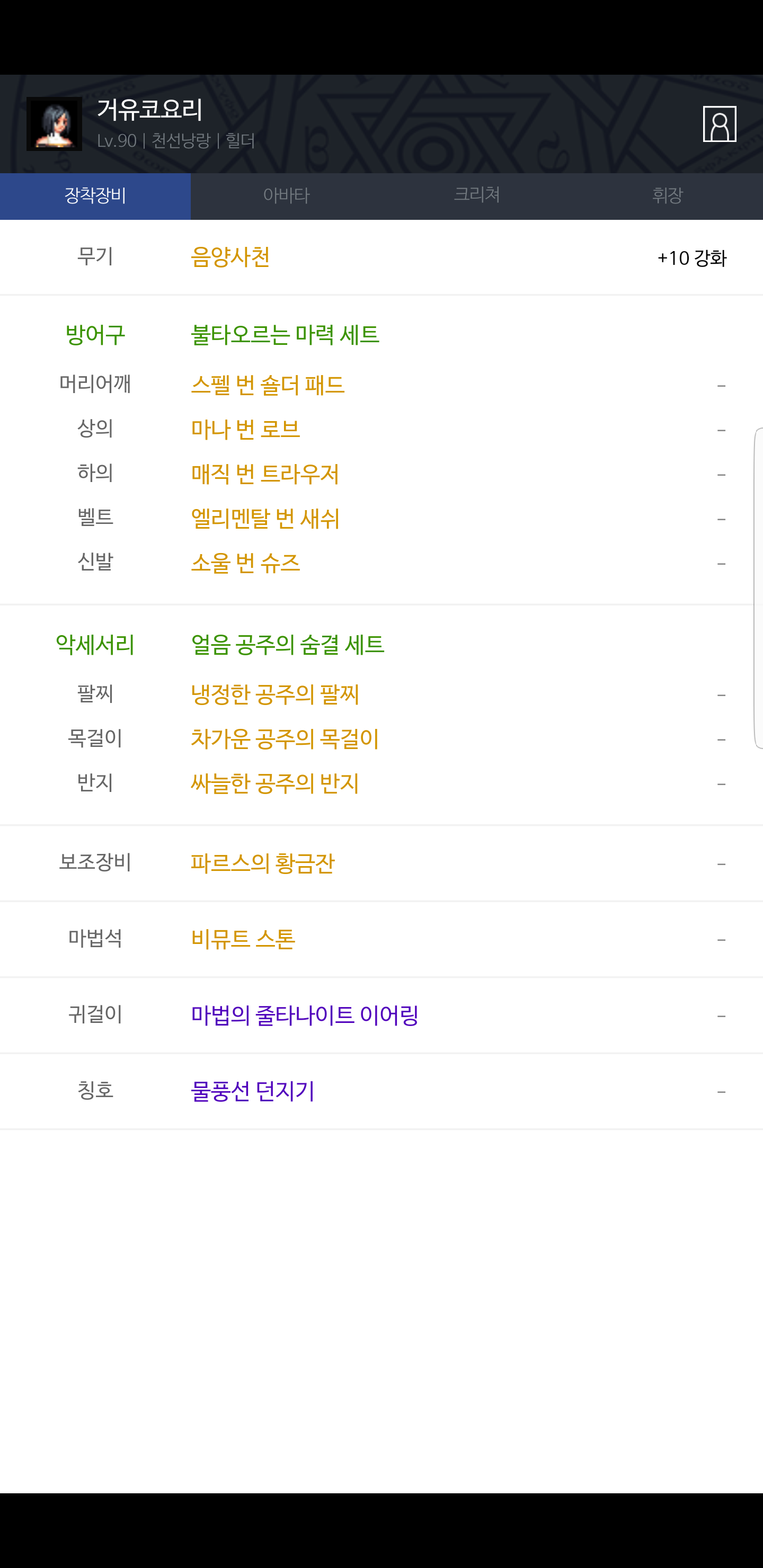Open the character profile icon
The width and height of the screenshot is (763, 1568).
point(719,123)
